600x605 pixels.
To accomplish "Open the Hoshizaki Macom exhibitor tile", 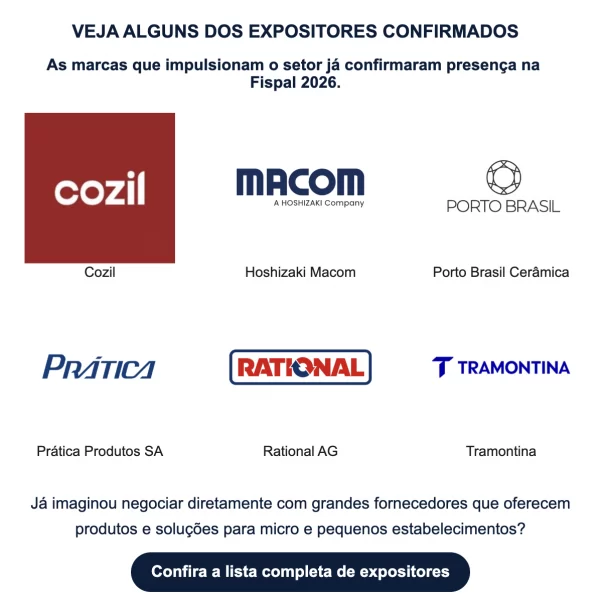I will point(300,188).
